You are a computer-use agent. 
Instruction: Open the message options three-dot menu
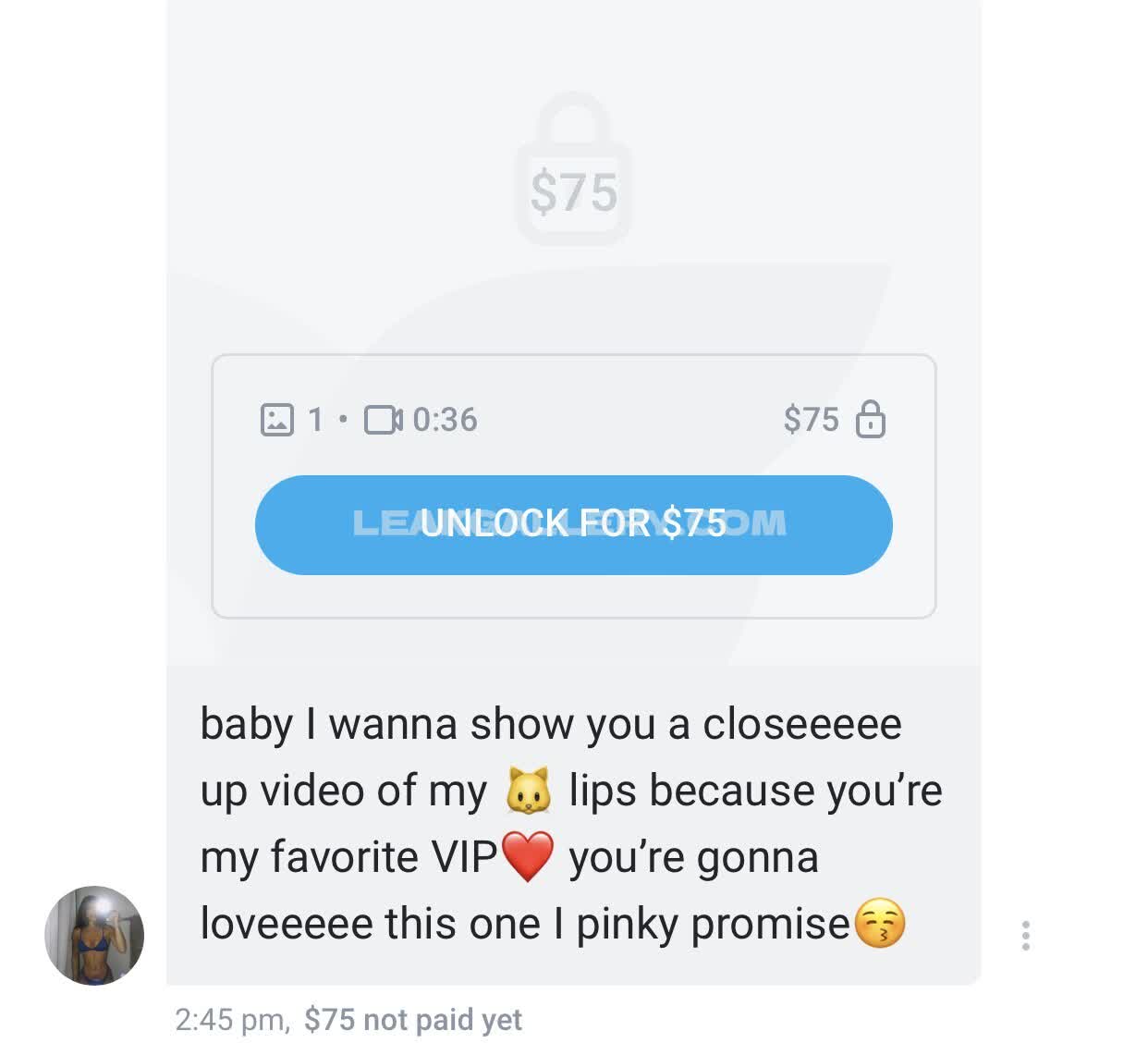[x=1025, y=935]
